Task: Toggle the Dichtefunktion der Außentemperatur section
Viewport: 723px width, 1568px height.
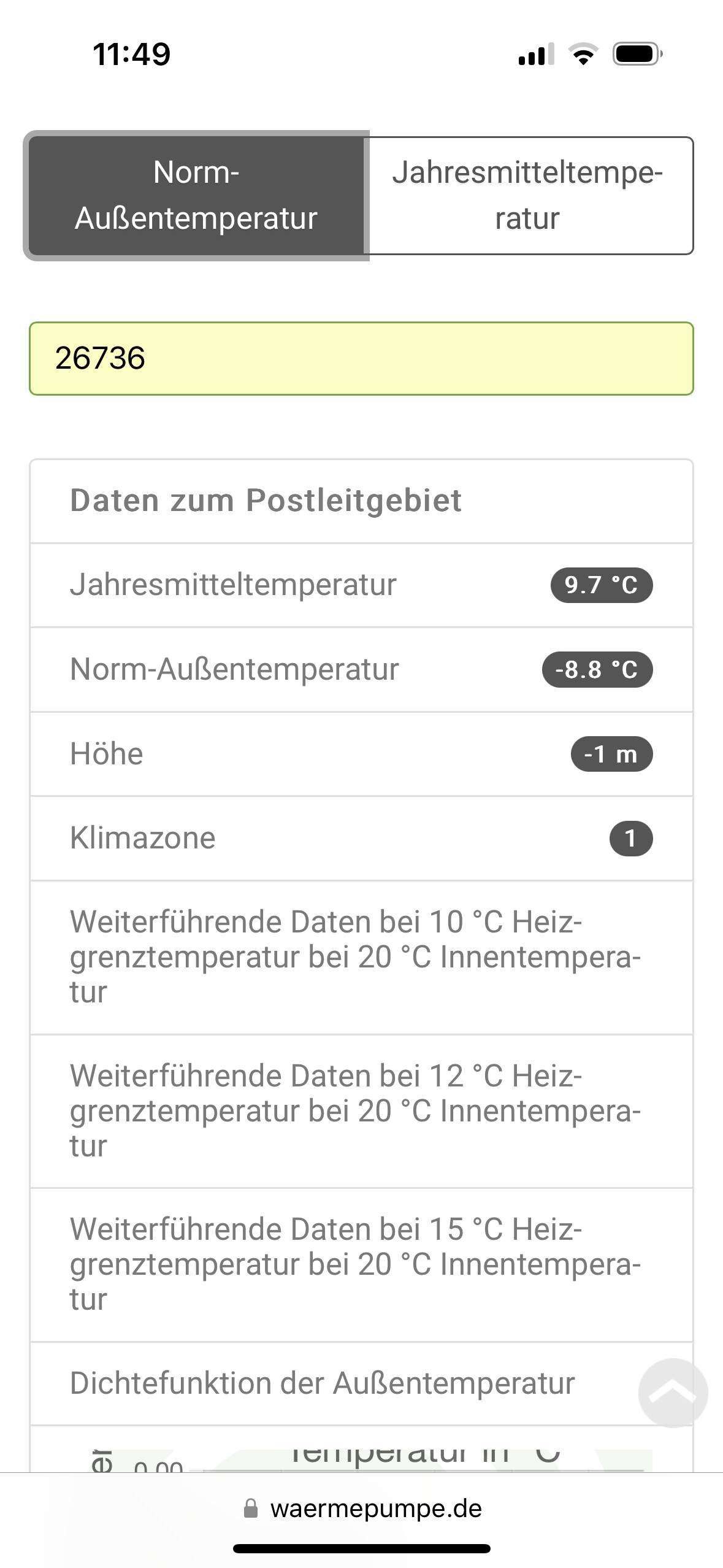Action: [323, 1383]
